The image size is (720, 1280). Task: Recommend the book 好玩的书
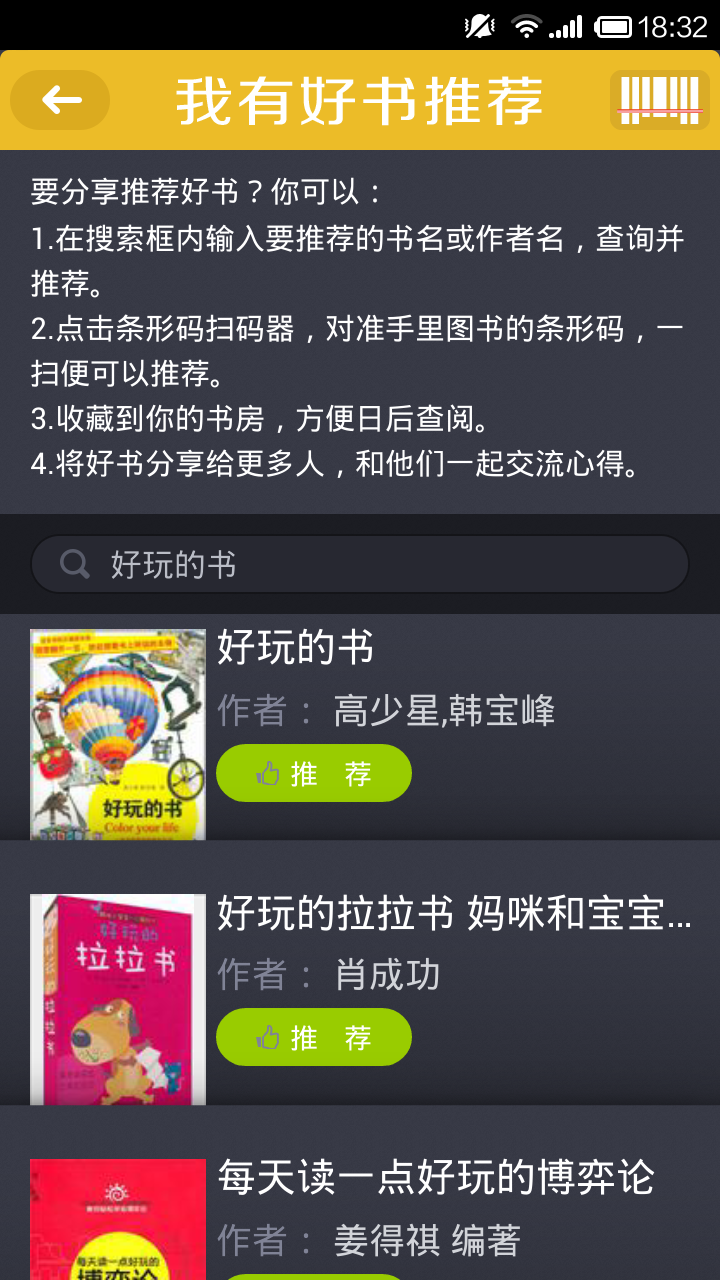point(314,773)
